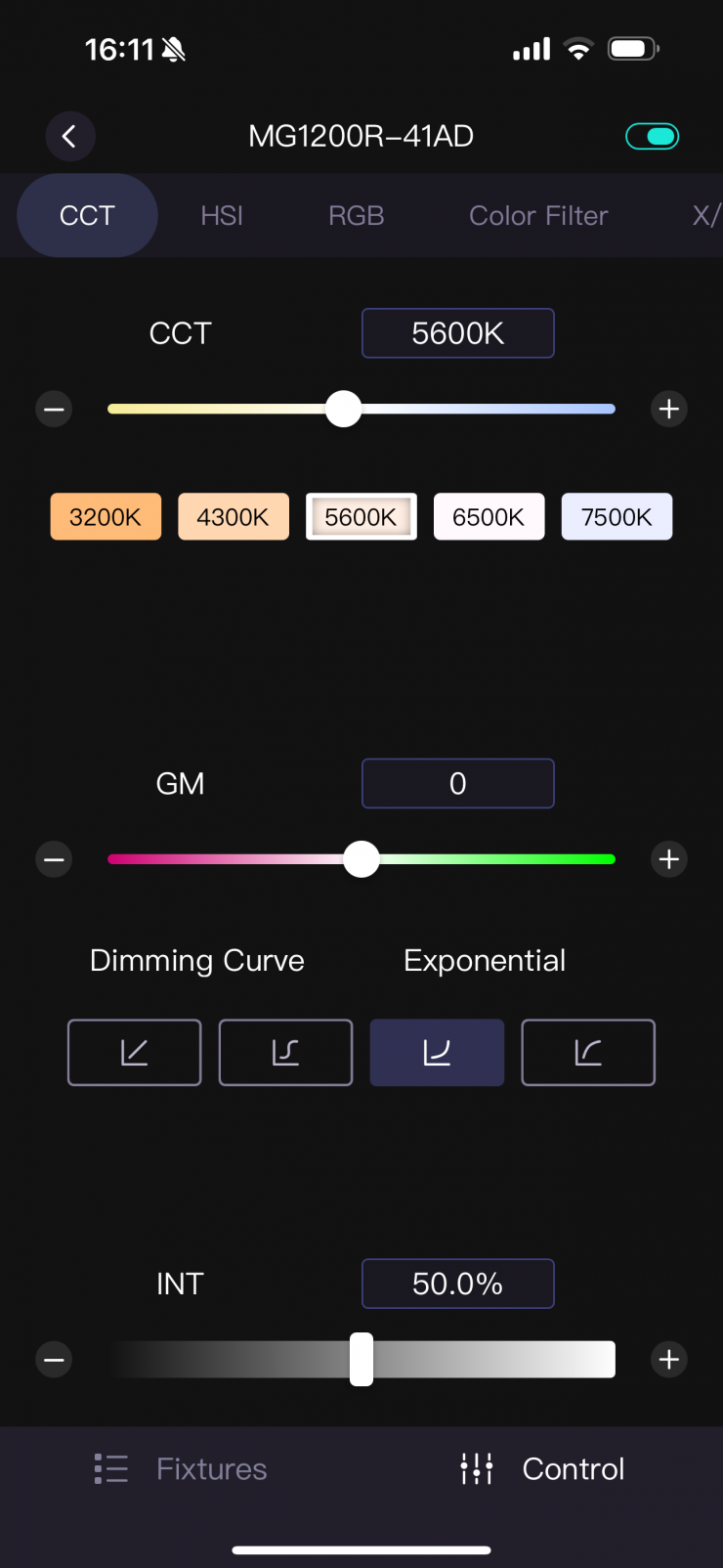Select the 3200K preset
The image size is (723, 1568).
coord(106,517)
